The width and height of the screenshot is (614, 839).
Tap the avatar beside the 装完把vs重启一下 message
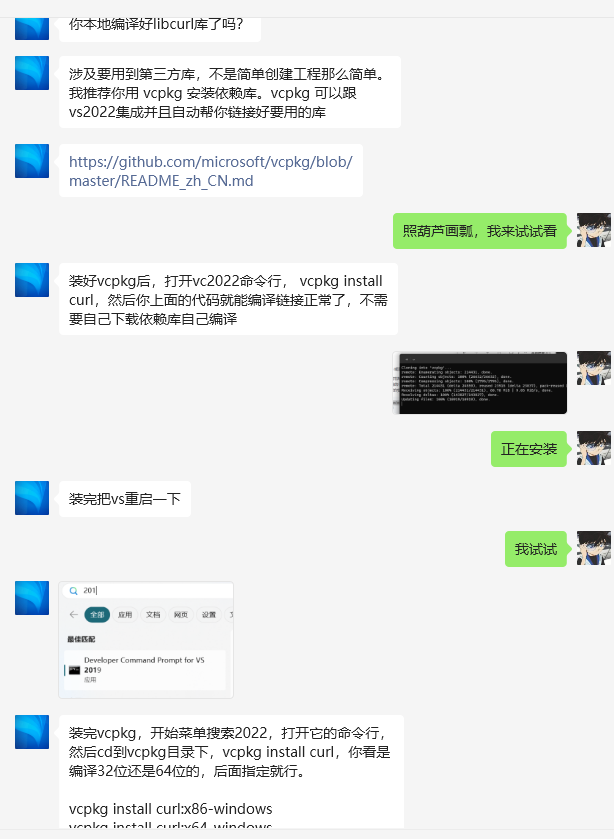32,498
